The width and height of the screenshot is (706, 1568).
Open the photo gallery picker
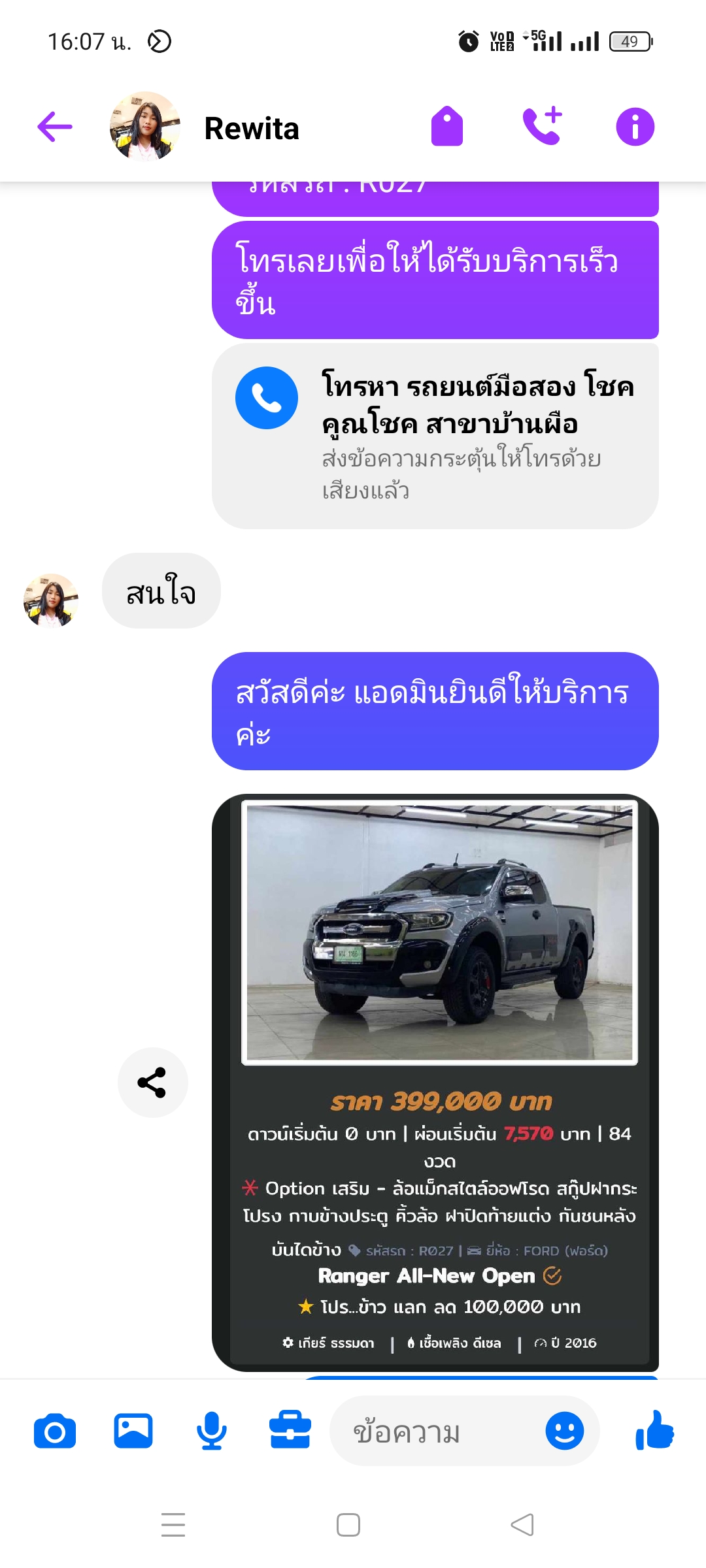133,1431
